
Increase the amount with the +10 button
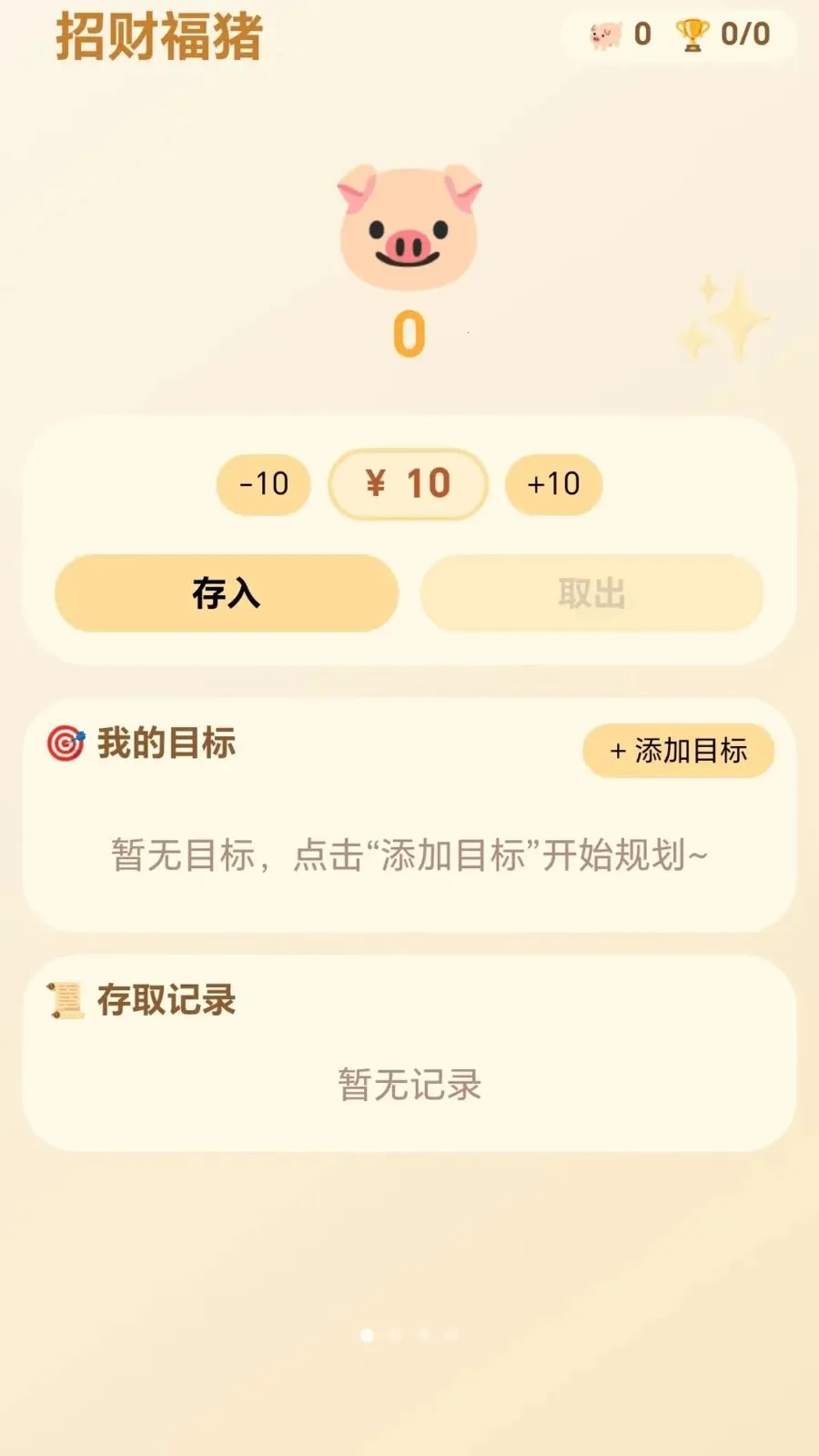coord(553,484)
